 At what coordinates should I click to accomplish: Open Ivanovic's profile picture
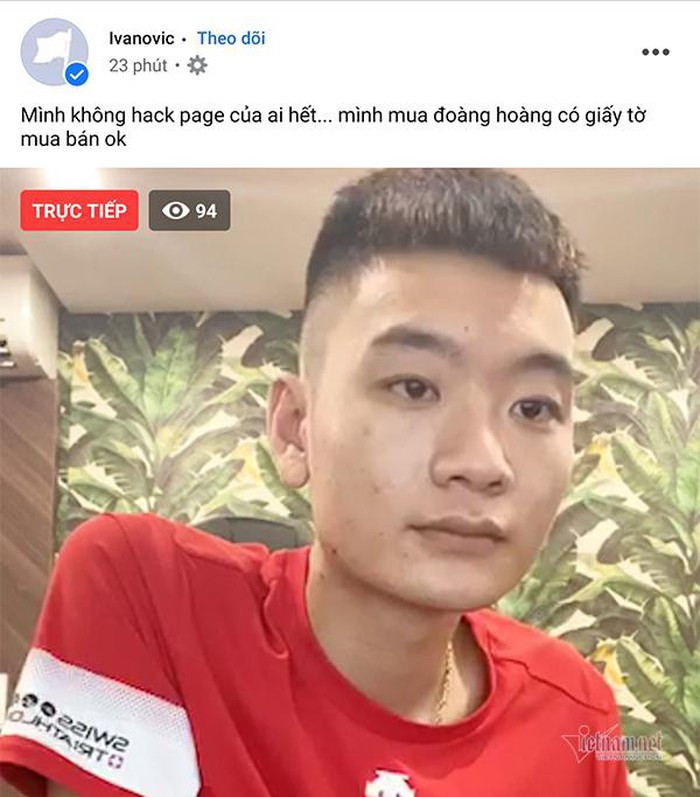tap(54, 52)
